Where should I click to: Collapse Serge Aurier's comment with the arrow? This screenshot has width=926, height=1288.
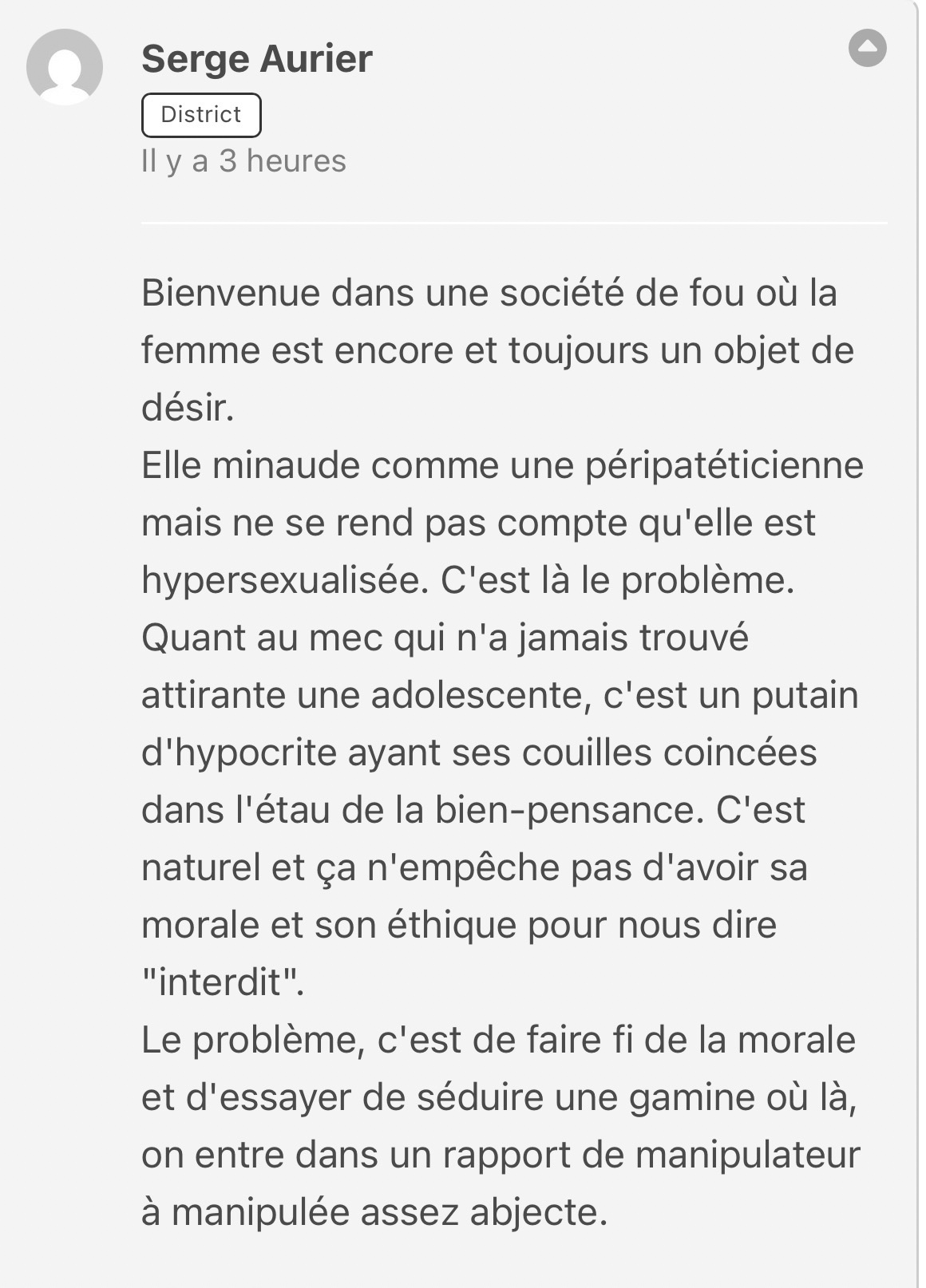point(867,49)
